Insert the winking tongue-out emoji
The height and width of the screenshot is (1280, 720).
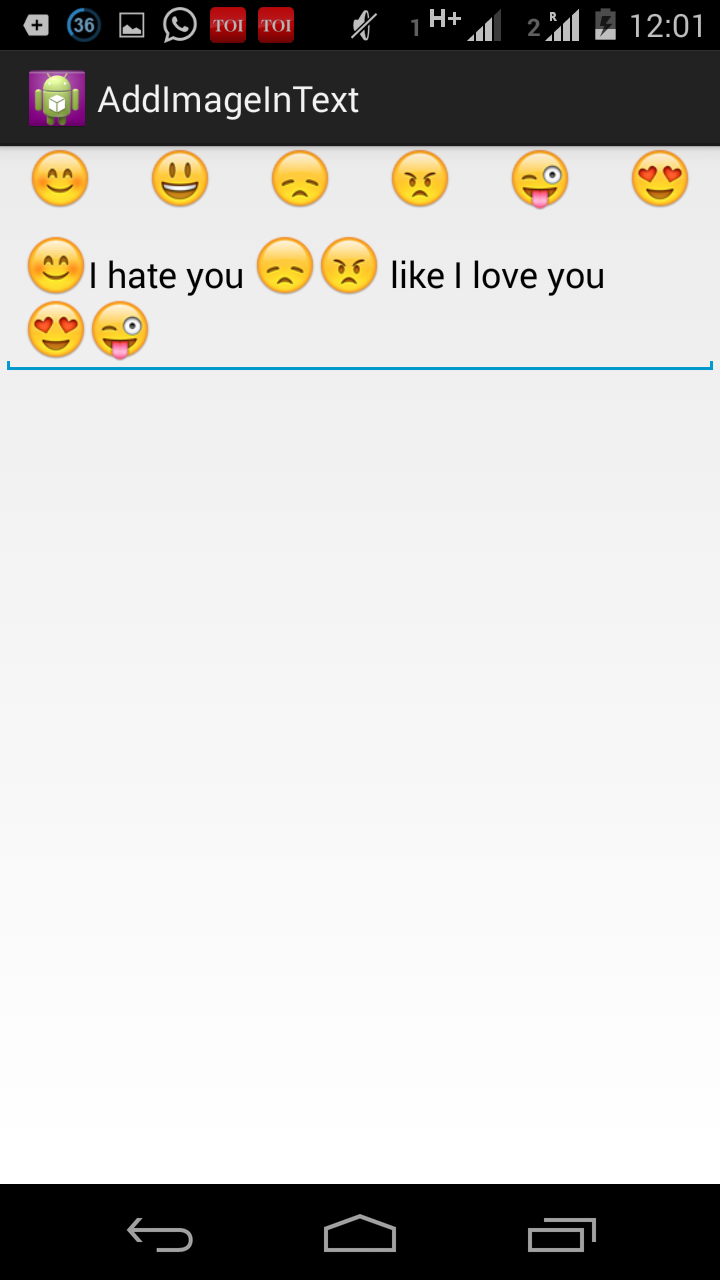tap(540, 180)
